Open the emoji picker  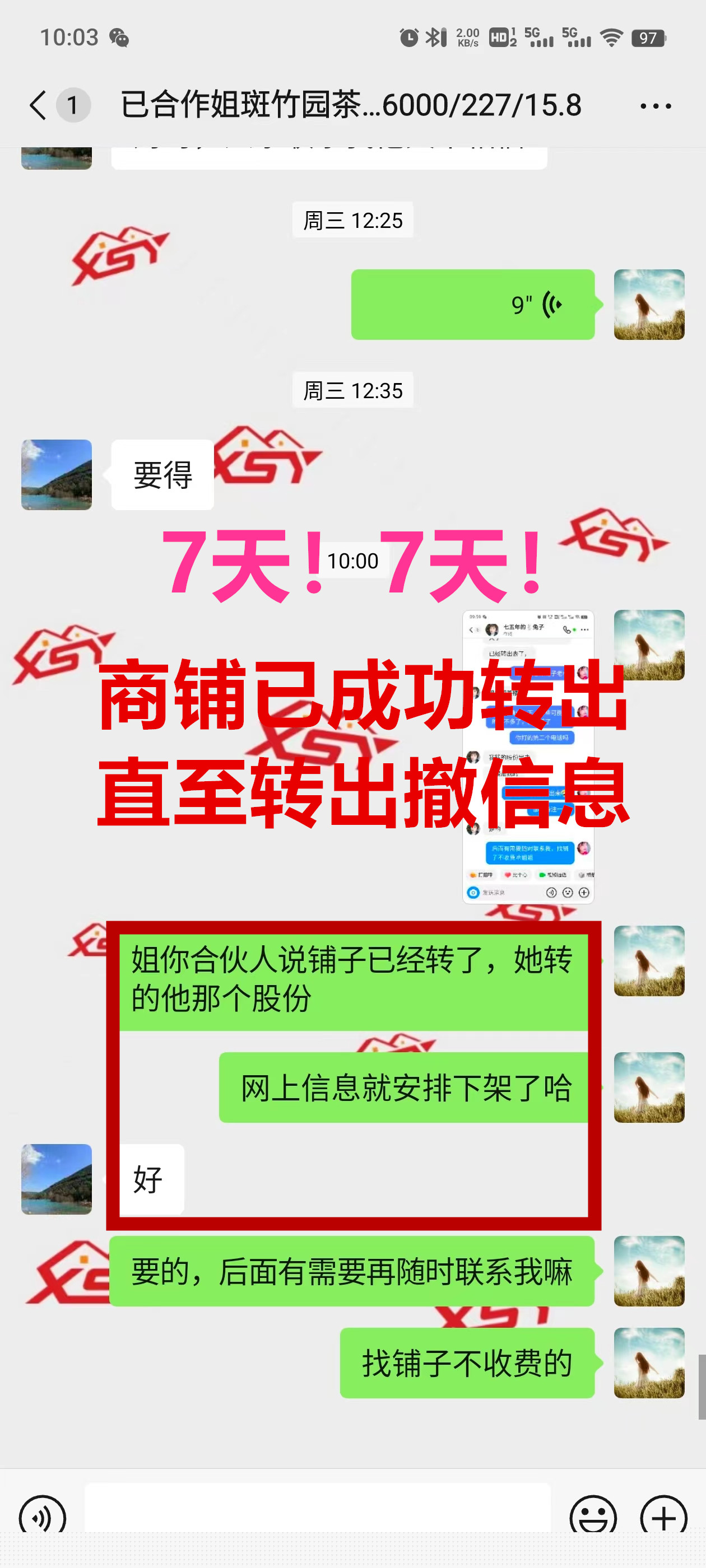click(x=593, y=1516)
